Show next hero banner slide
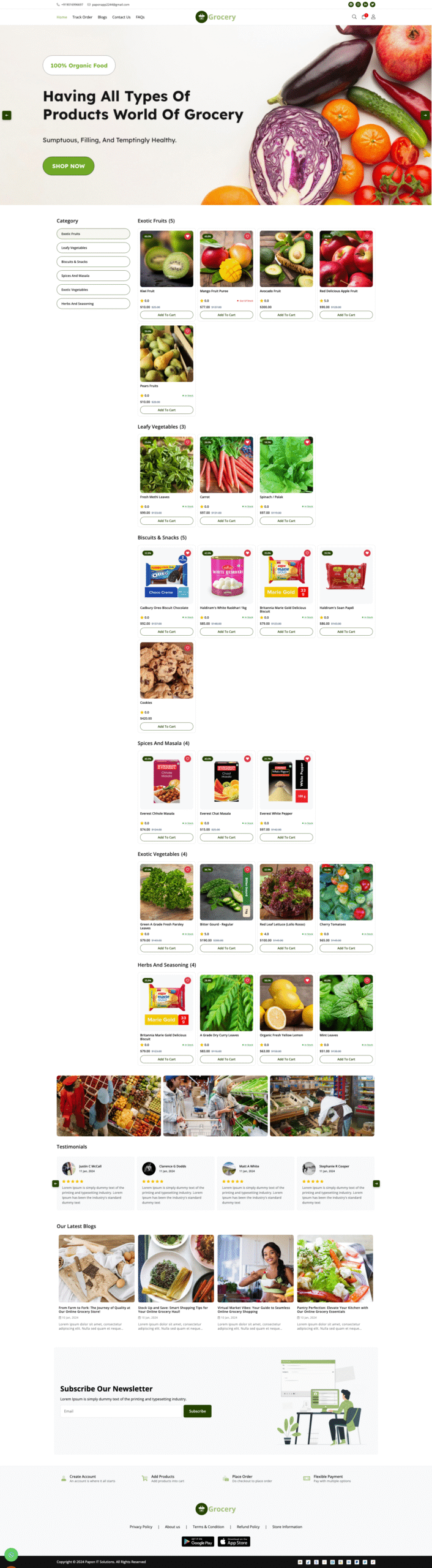 tap(425, 115)
